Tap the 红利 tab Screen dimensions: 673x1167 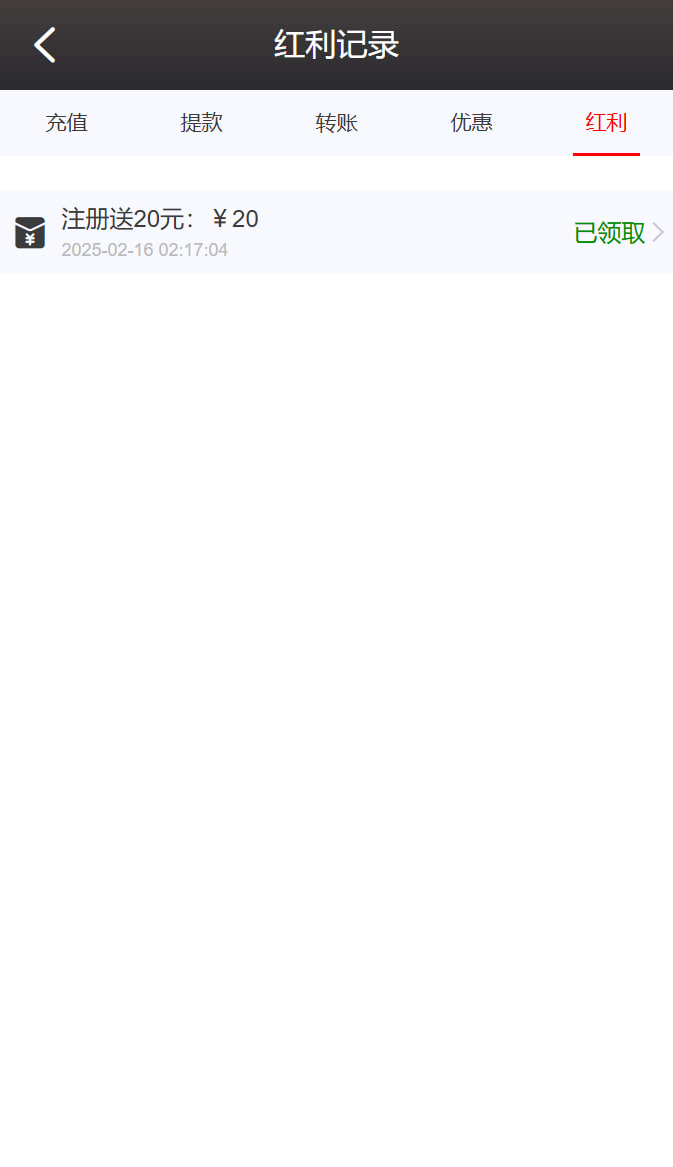[x=606, y=123]
